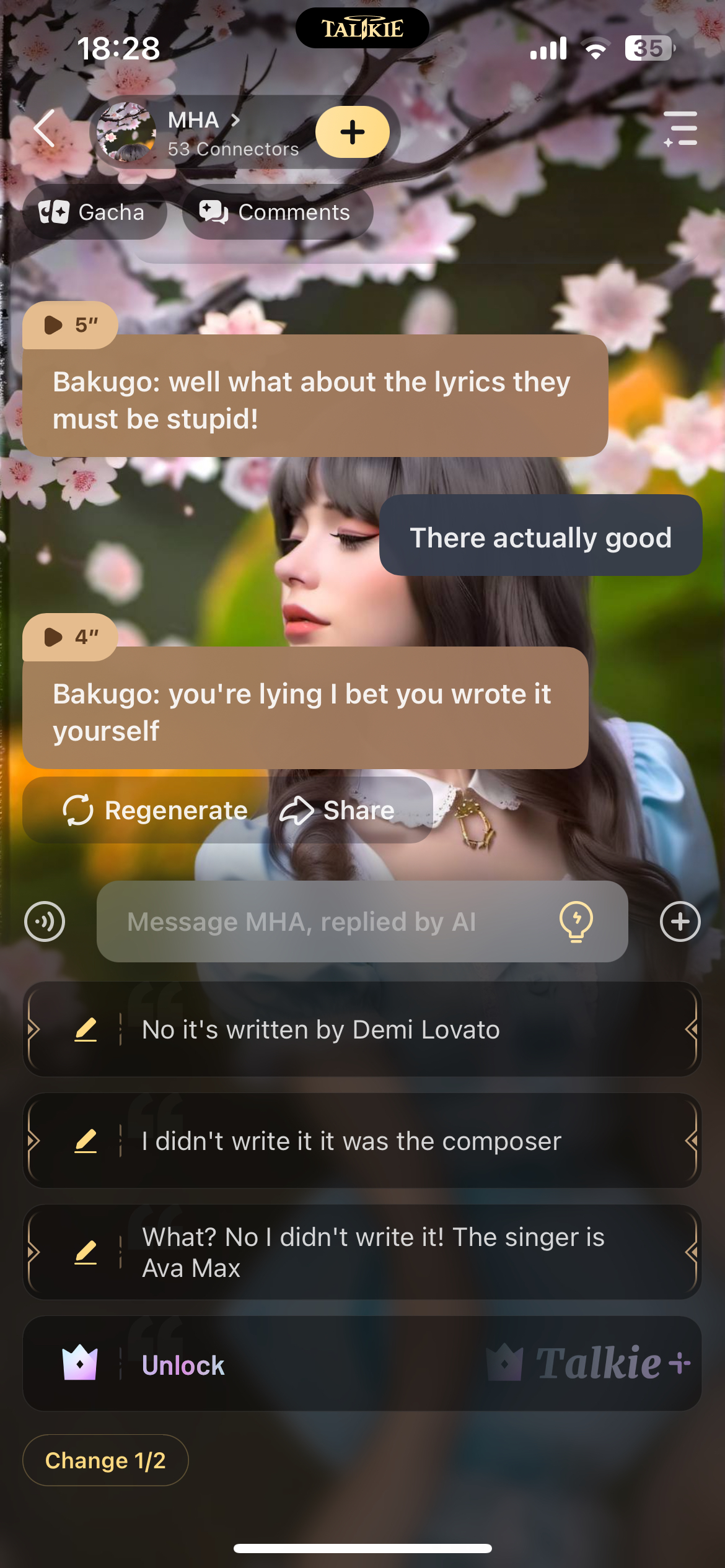Open the plus attachments button beside input
Screen dimensions: 725x1568
click(680, 921)
